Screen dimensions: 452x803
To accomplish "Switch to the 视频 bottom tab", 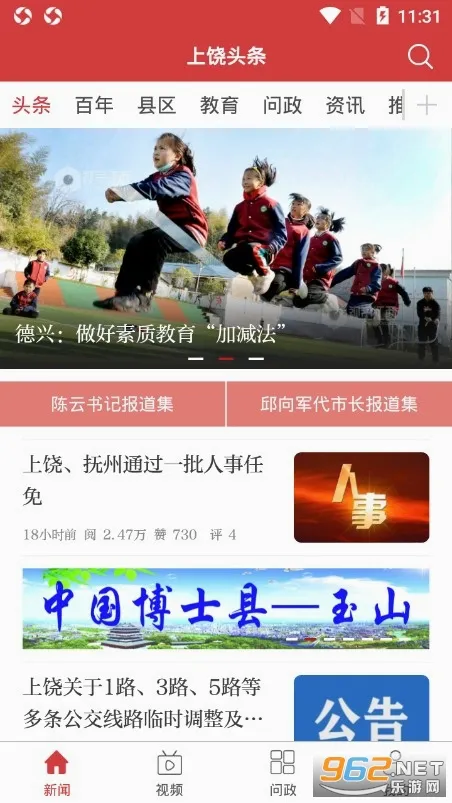I will click(x=169, y=773).
